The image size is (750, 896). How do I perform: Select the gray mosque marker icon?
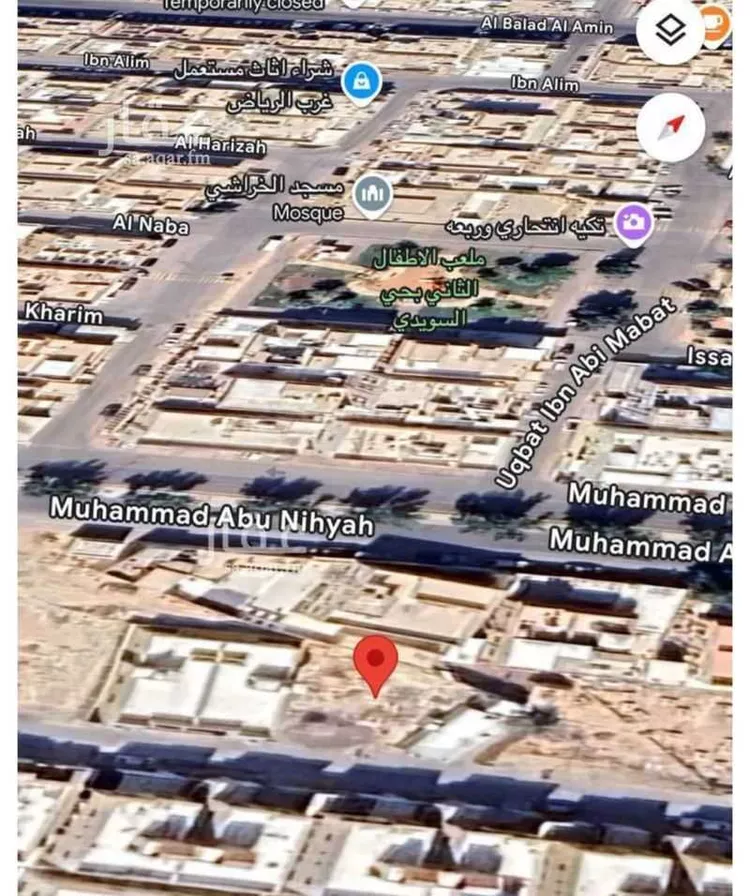372,193
